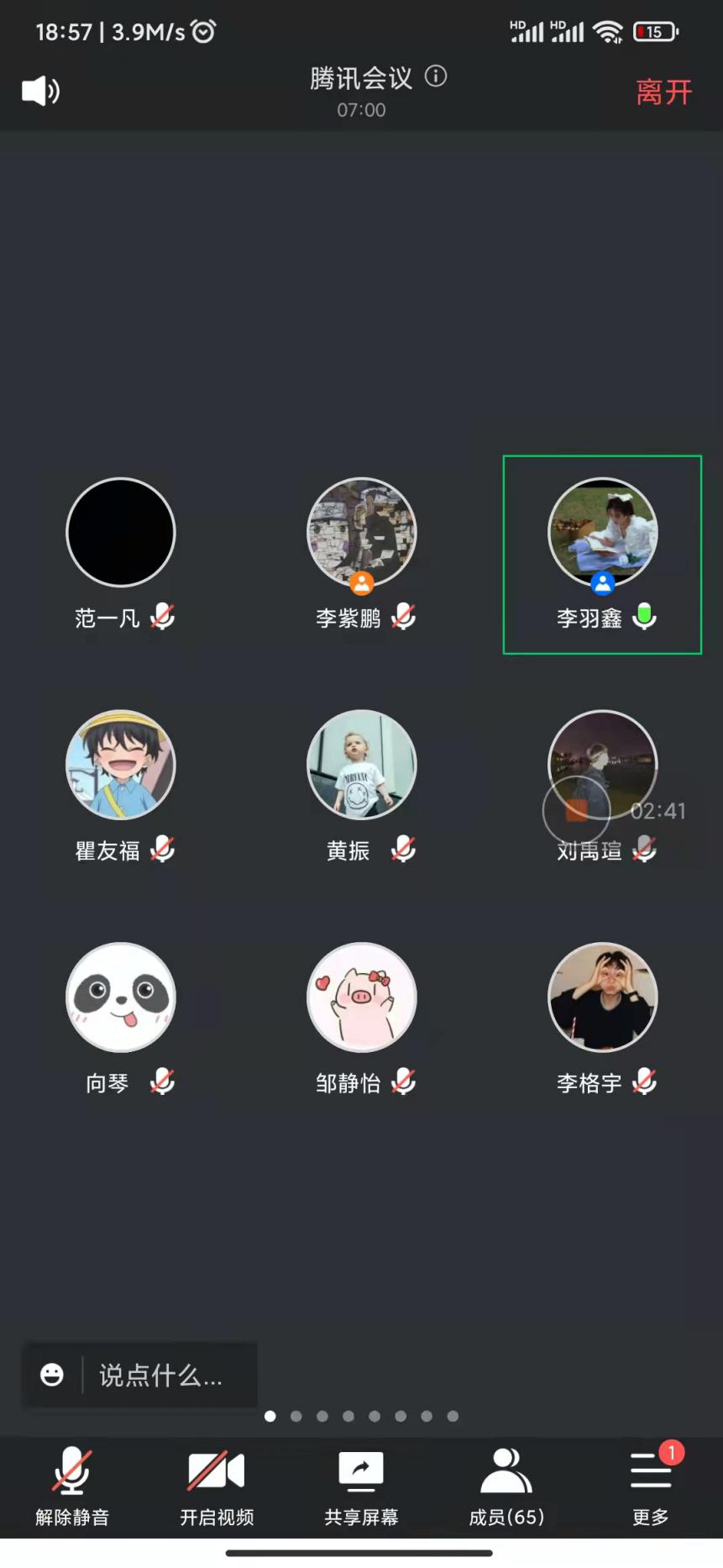Open the emoji picker in chat box
This screenshot has height=1568, width=723.
pyautogui.click(x=52, y=1375)
